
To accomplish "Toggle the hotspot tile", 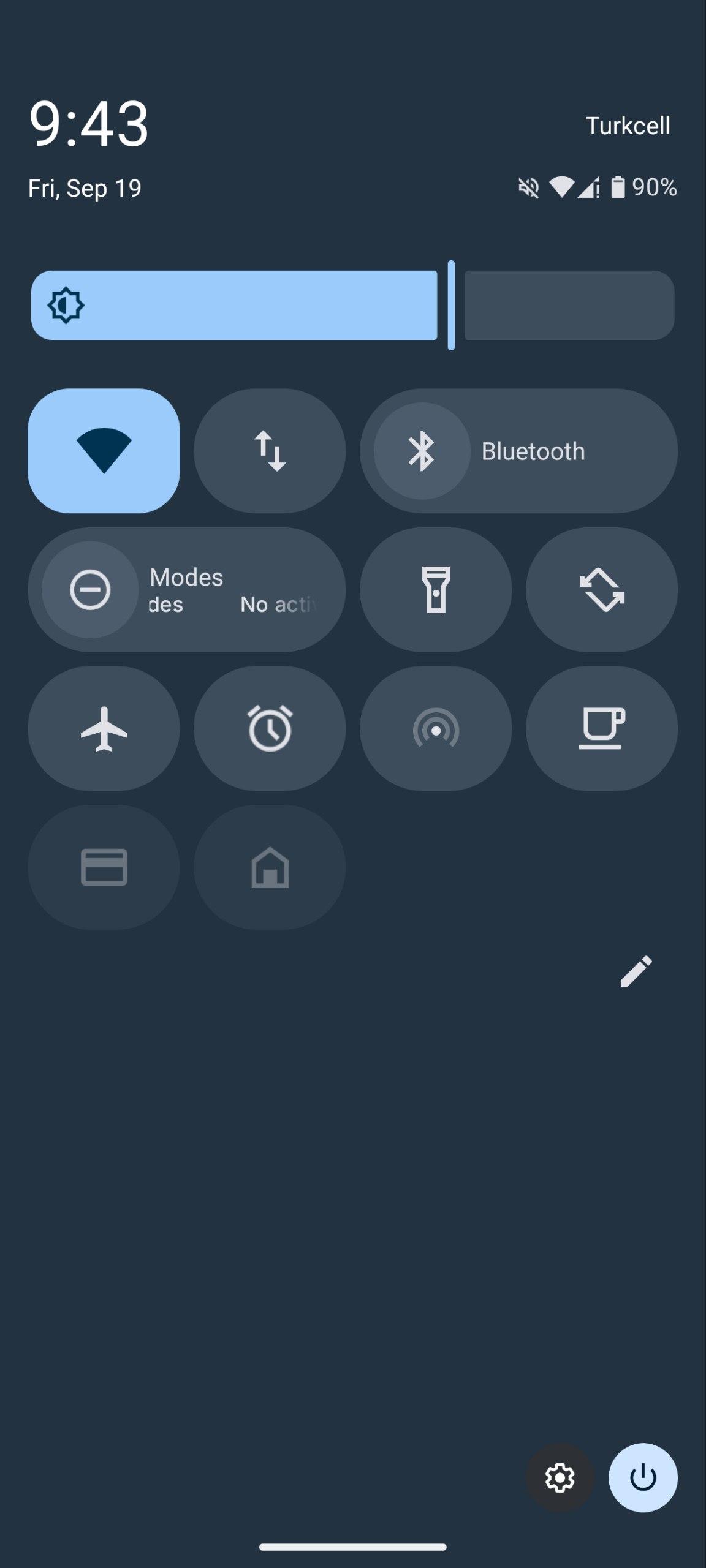I will click(436, 728).
